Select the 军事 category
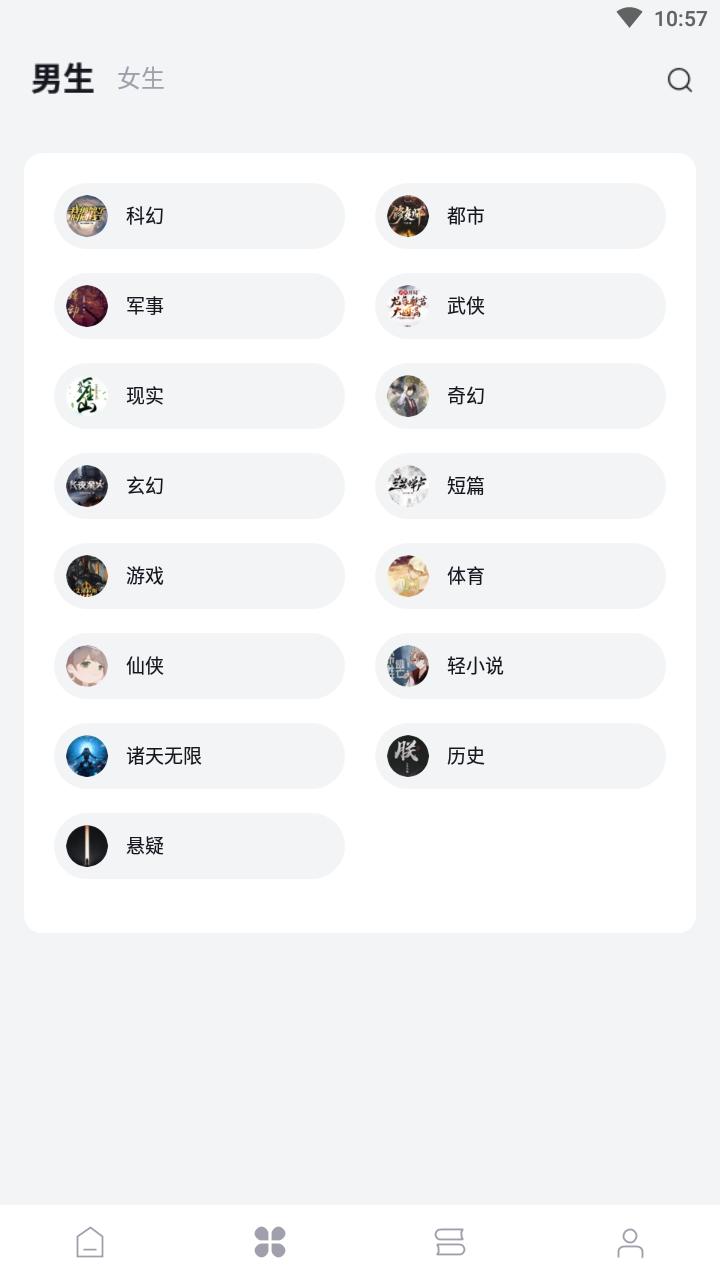Image resolution: width=720 pixels, height=1280 pixels. (200, 306)
